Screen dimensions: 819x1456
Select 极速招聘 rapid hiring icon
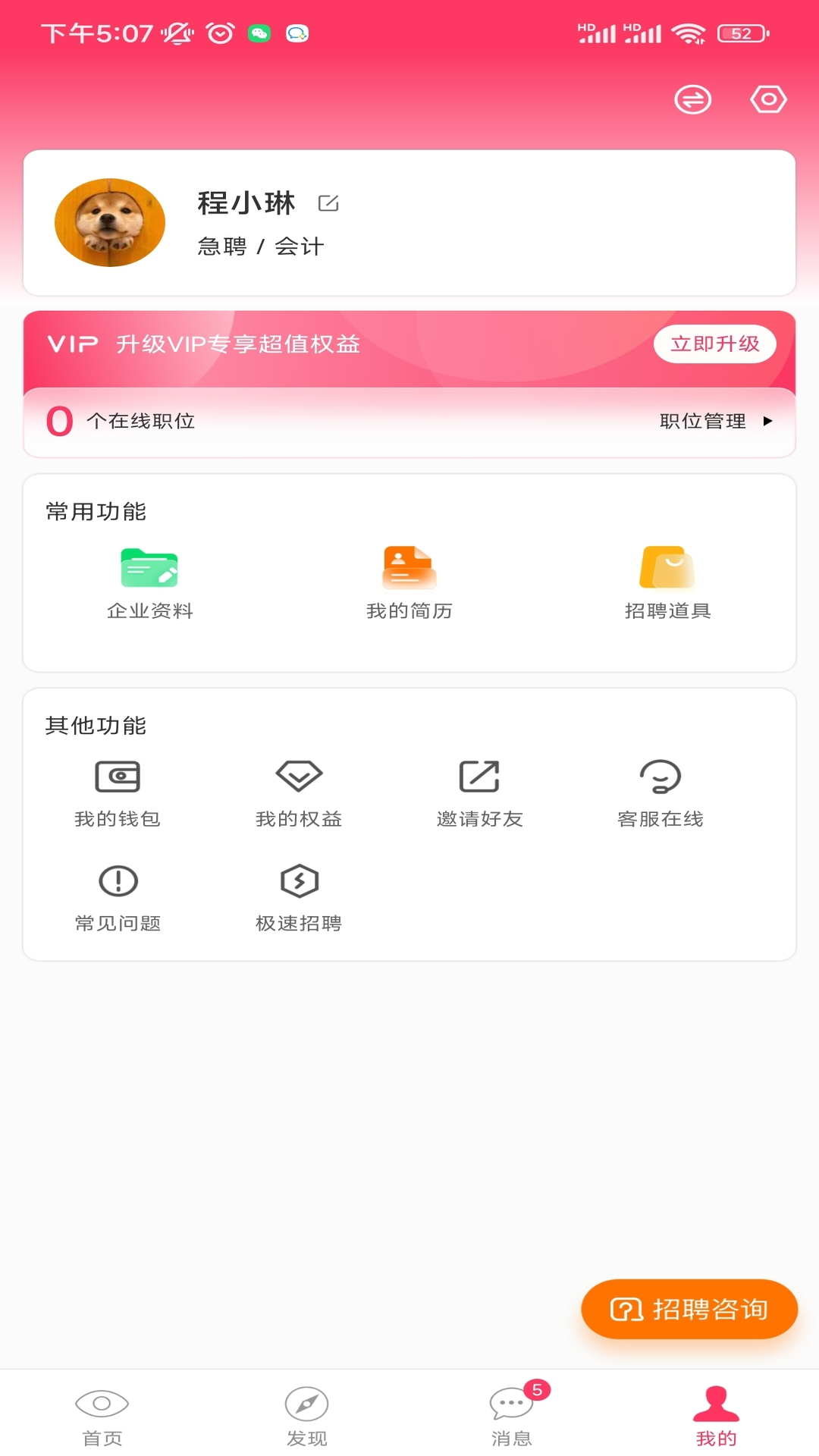[x=298, y=896]
